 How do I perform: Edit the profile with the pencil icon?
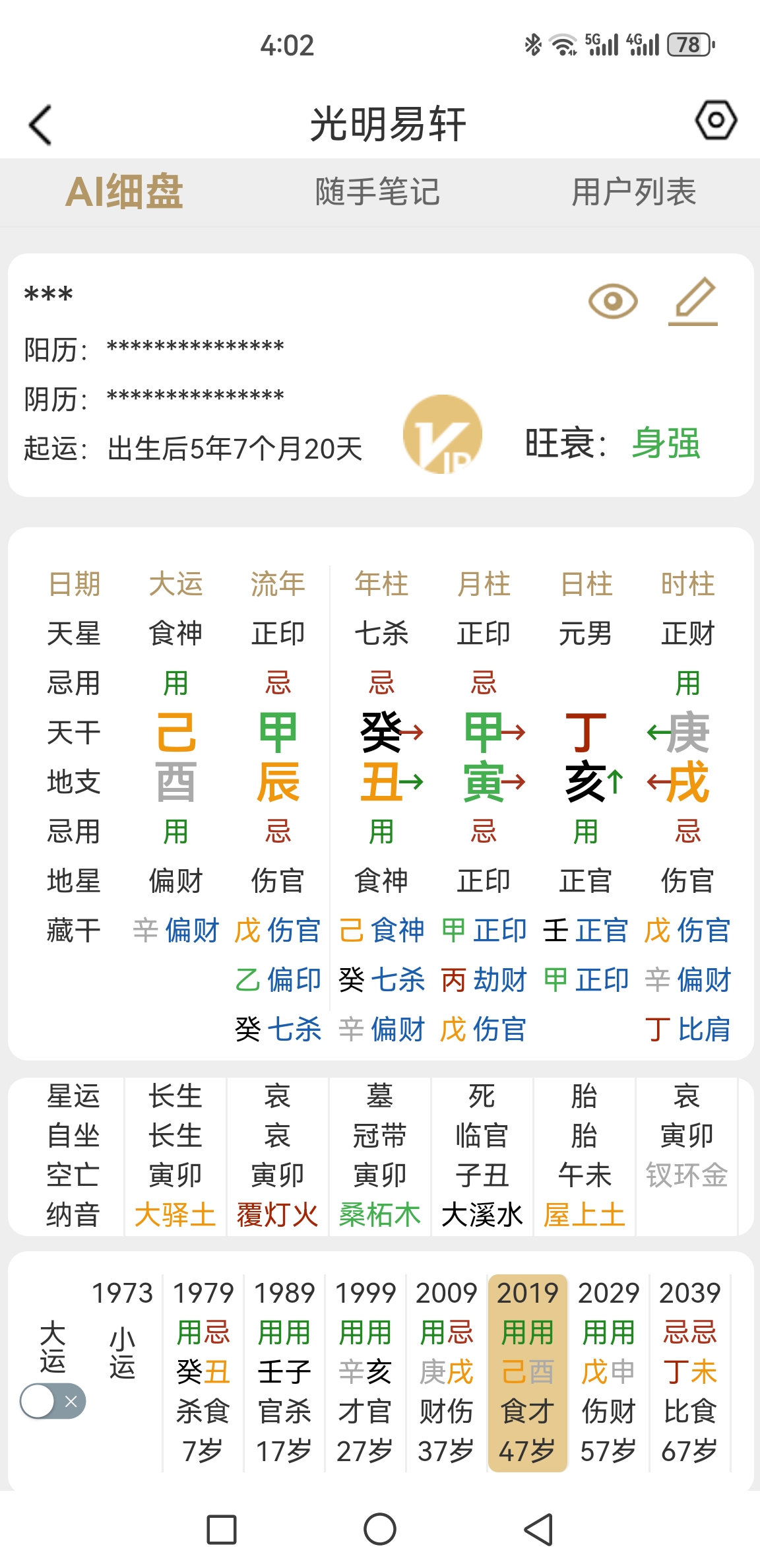tap(693, 302)
